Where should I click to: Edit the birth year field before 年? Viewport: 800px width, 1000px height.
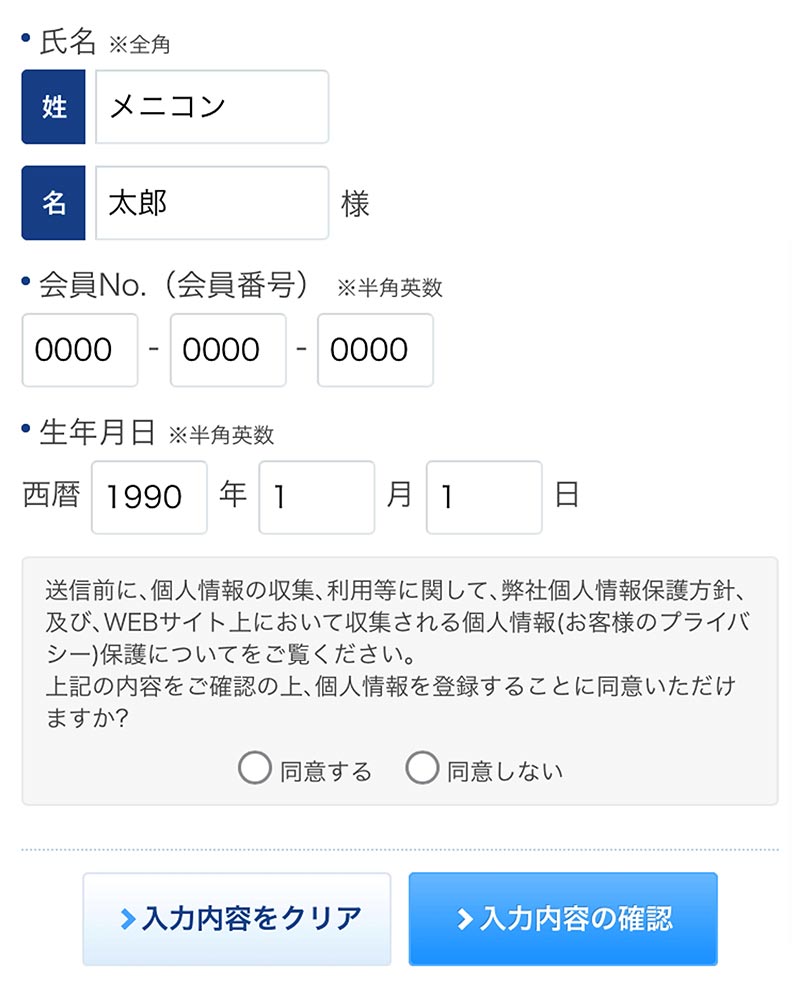149,497
